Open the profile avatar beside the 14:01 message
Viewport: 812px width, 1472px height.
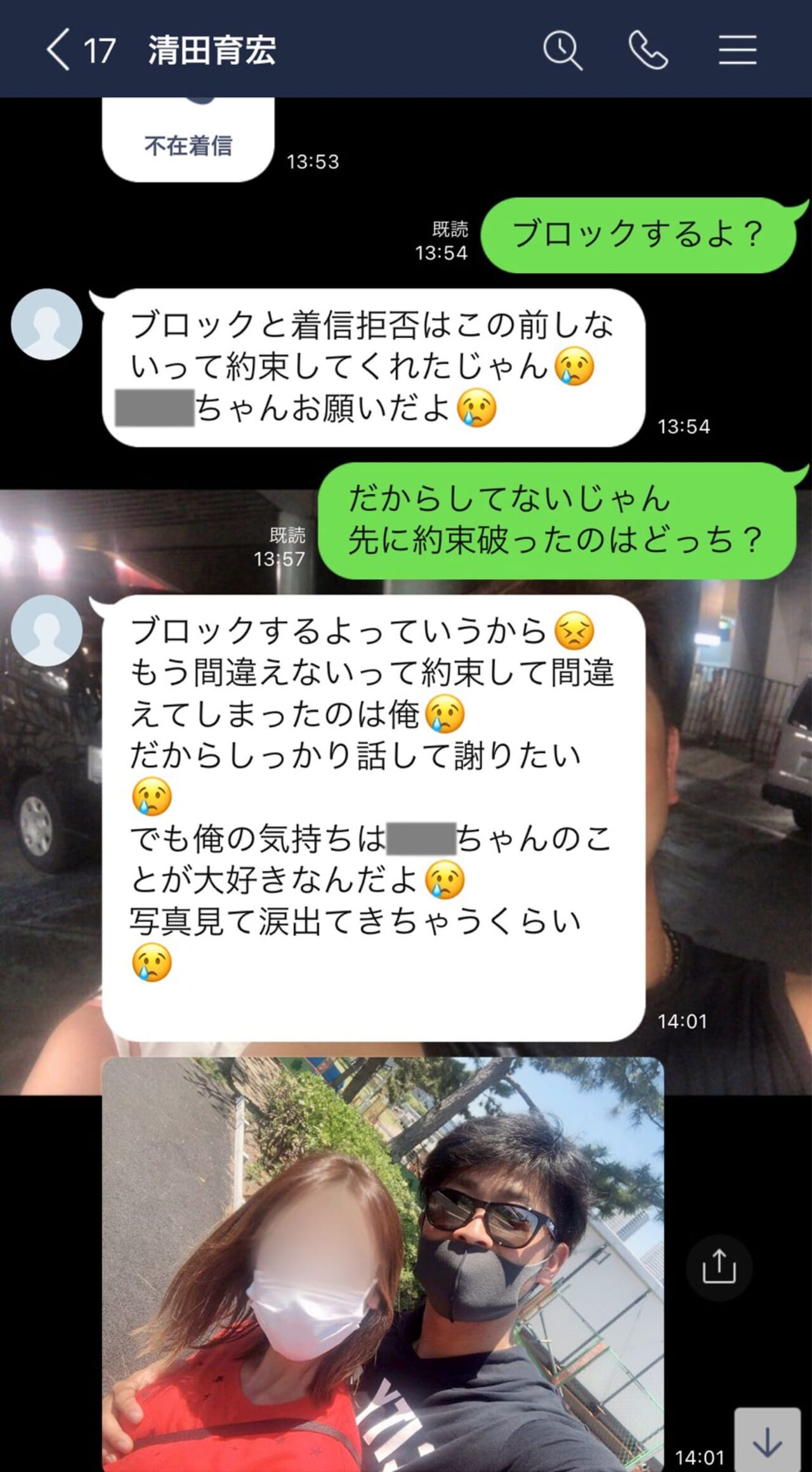tap(47, 631)
